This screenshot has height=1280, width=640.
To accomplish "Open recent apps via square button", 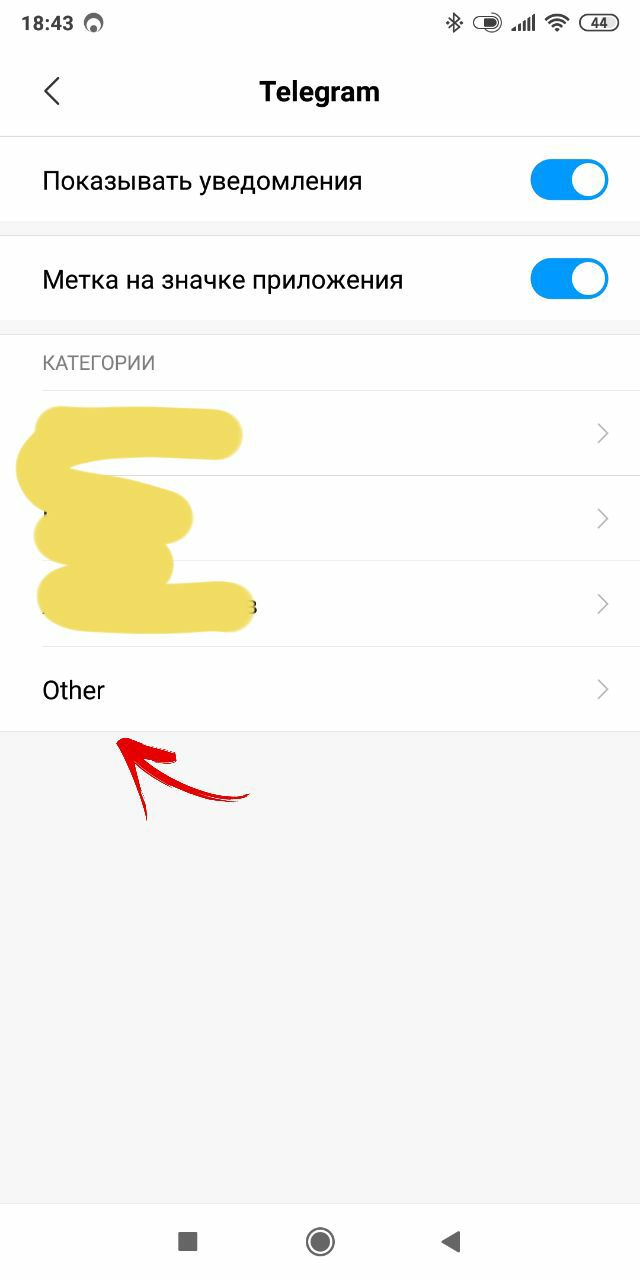I will [x=187, y=1242].
